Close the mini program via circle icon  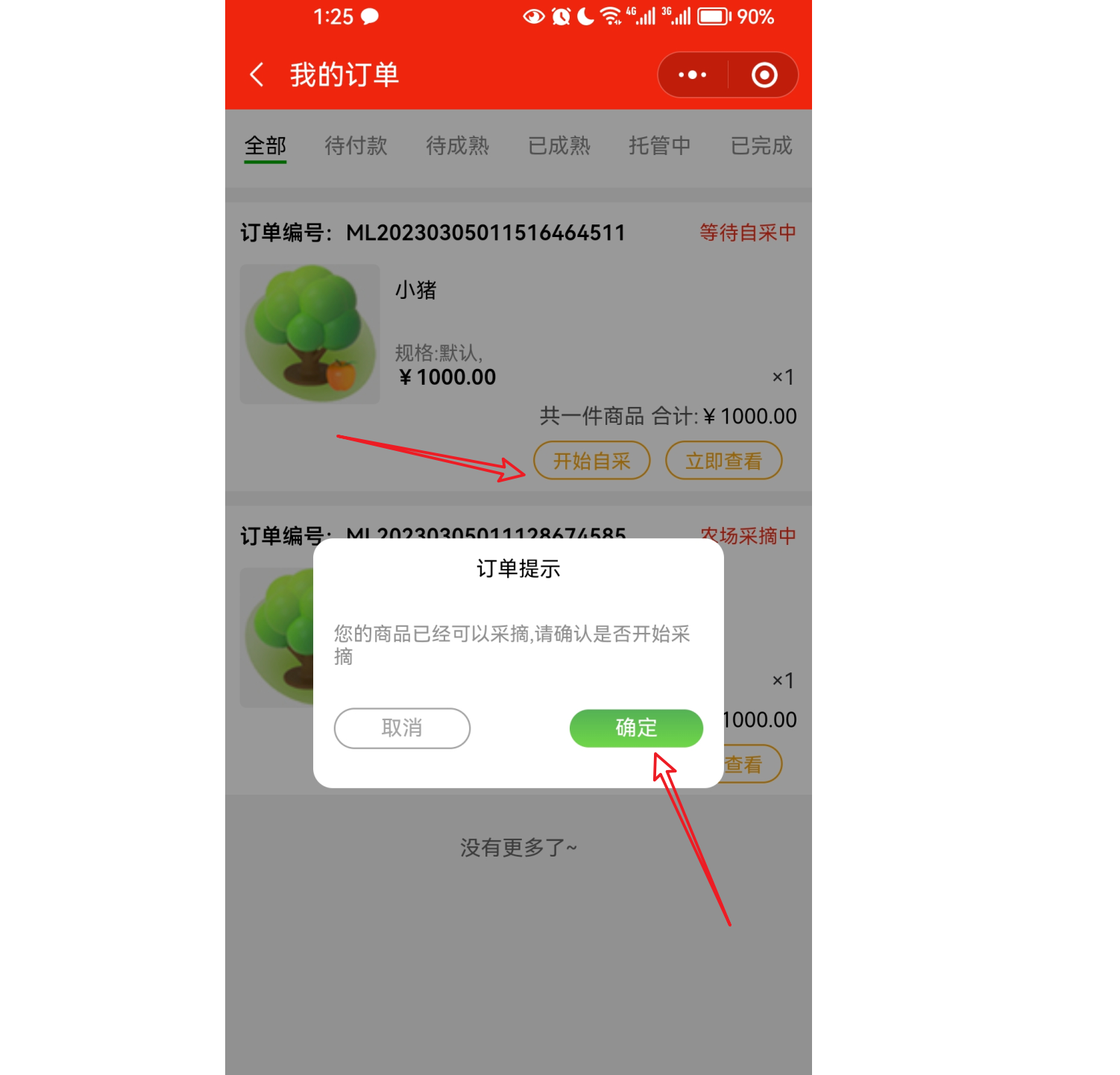(764, 75)
